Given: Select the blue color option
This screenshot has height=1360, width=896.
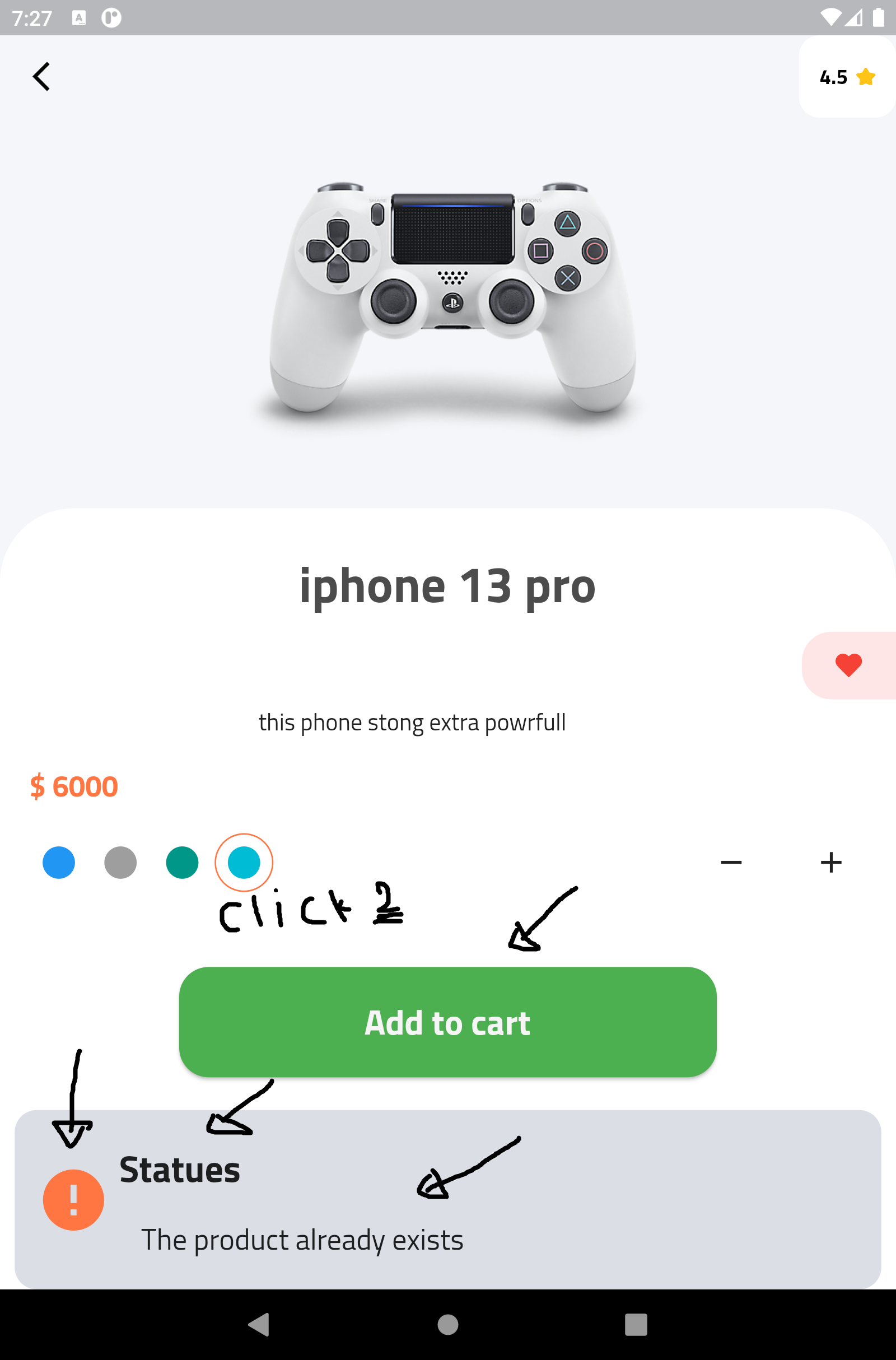Looking at the screenshot, I should [58, 863].
